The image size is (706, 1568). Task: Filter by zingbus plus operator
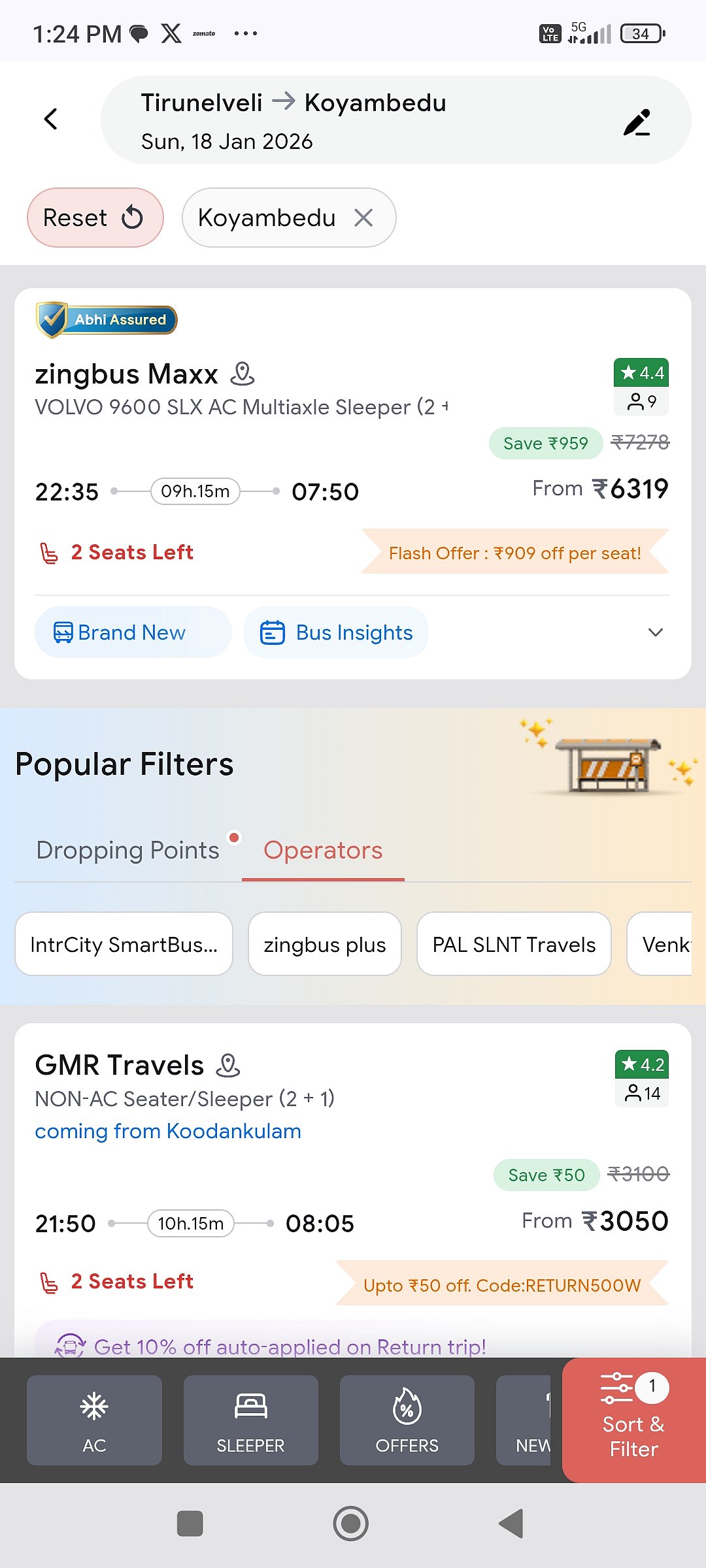[x=324, y=944]
